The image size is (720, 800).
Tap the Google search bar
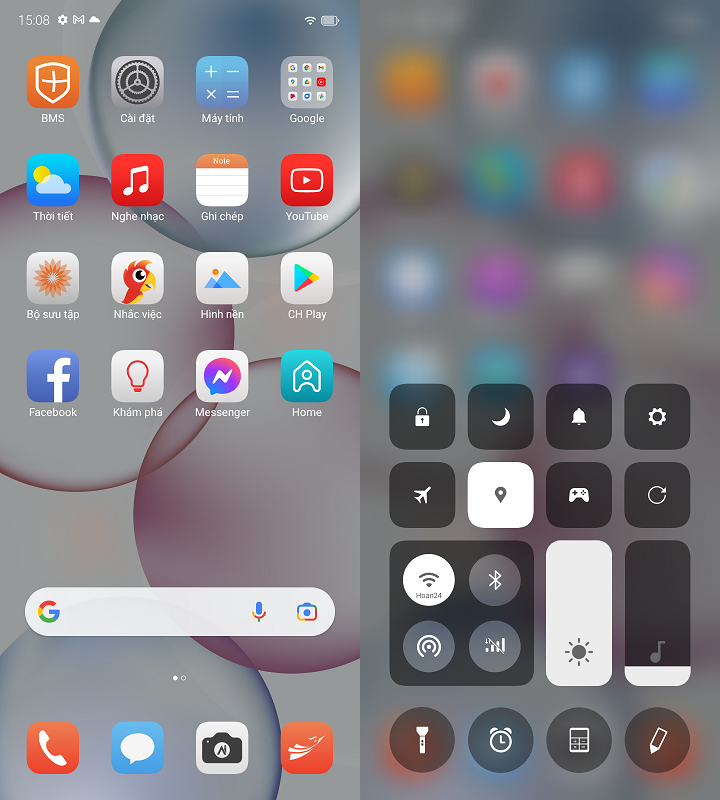[150, 612]
